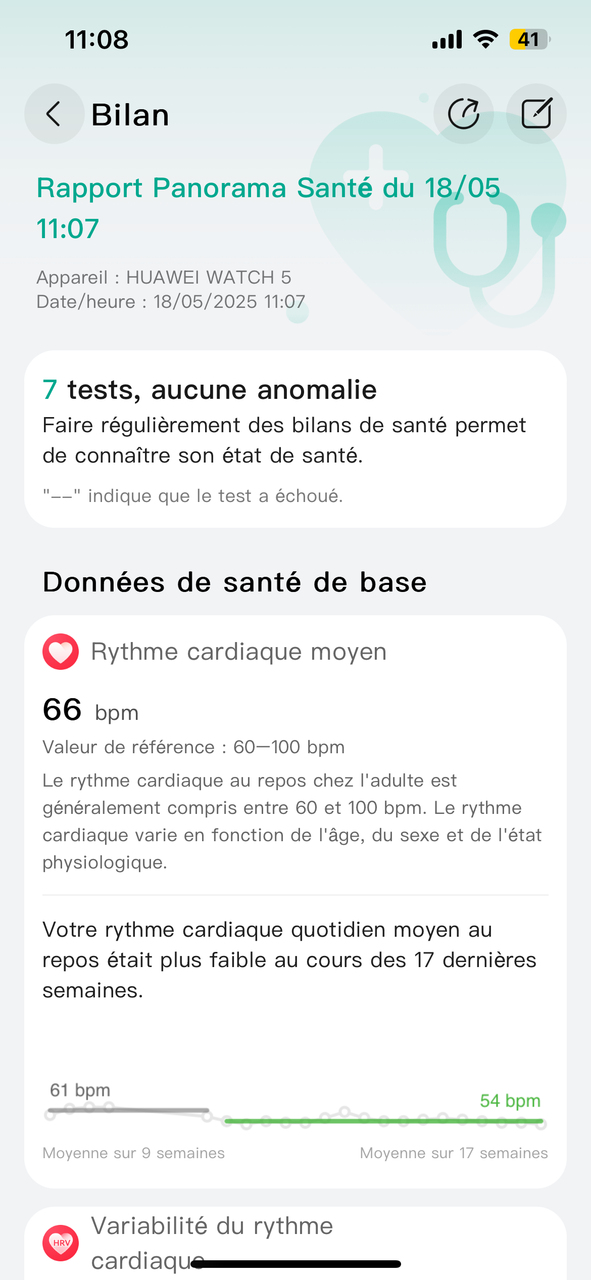
Task: Open the Rythme cardiaque moyen card
Action: tap(295, 901)
